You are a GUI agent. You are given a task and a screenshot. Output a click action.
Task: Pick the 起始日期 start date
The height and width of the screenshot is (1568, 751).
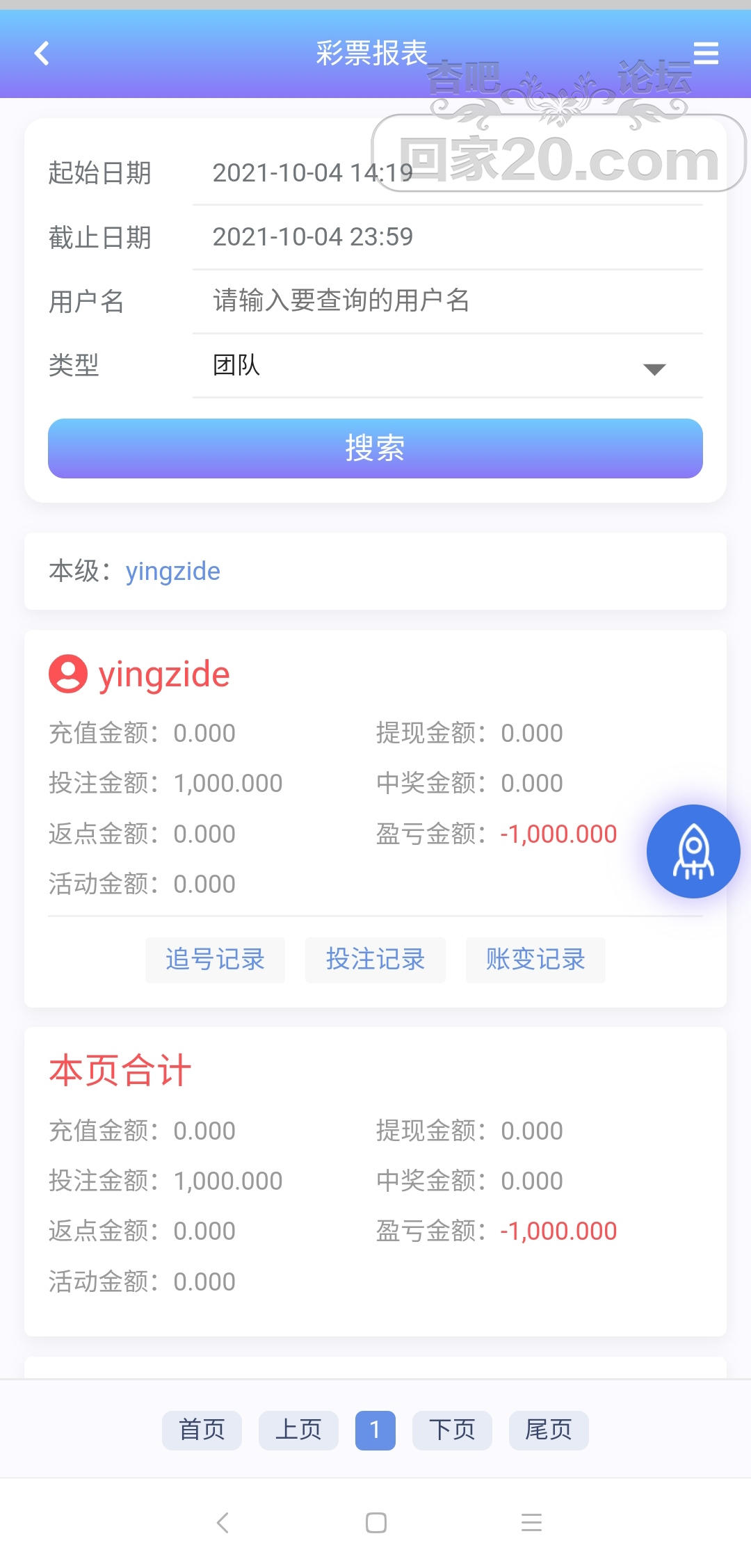coord(446,173)
